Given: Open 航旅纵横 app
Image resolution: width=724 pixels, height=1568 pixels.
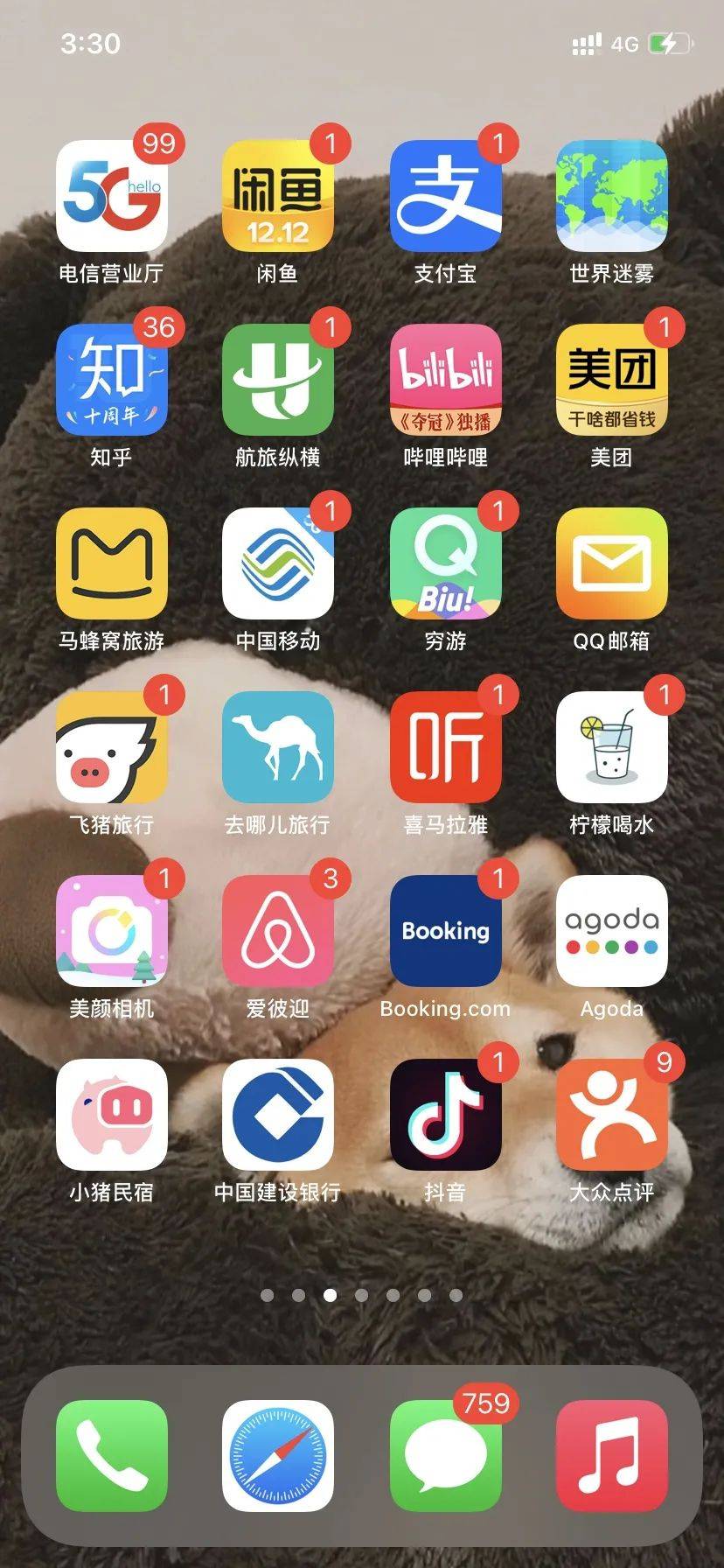Looking at the screenshot, I should (x=277, y=380).
